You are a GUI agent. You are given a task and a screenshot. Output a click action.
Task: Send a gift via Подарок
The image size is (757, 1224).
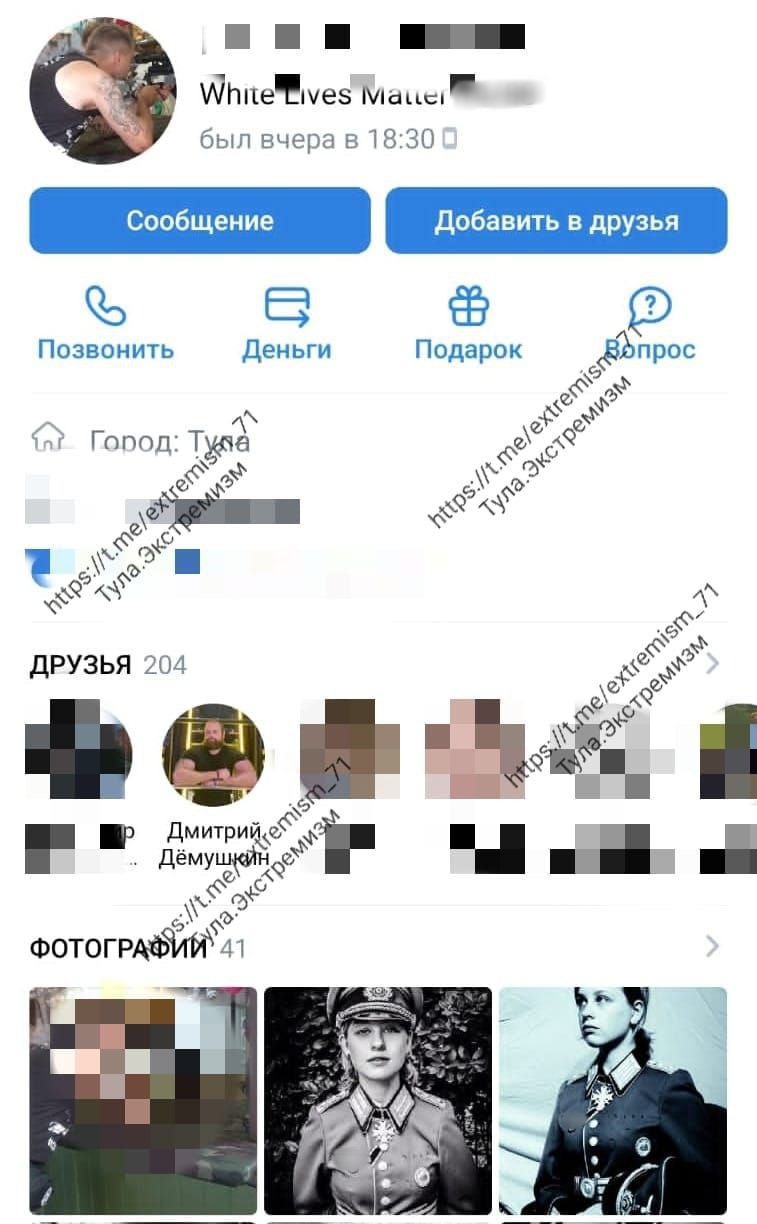tap(468, 324)
